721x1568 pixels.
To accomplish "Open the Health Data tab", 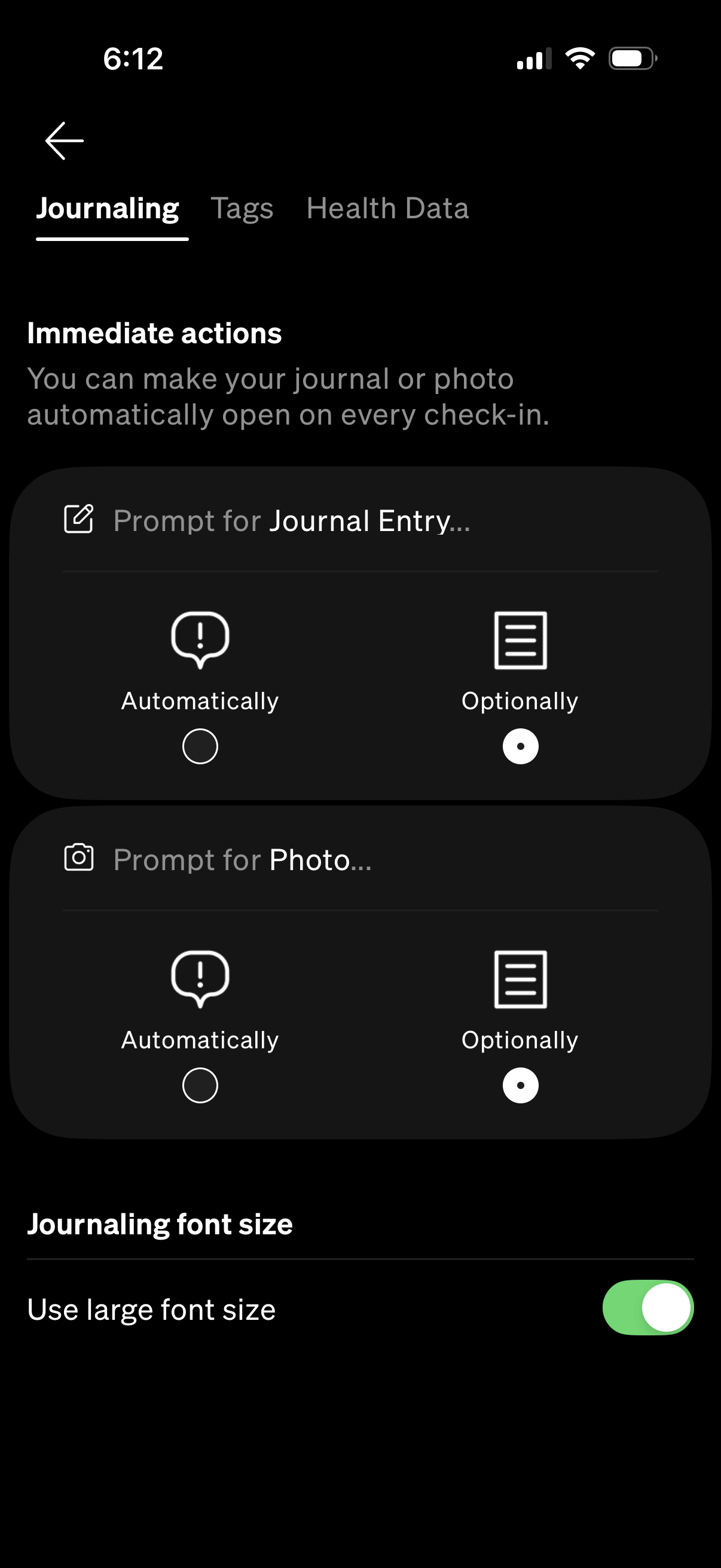I will pos(387,209).
